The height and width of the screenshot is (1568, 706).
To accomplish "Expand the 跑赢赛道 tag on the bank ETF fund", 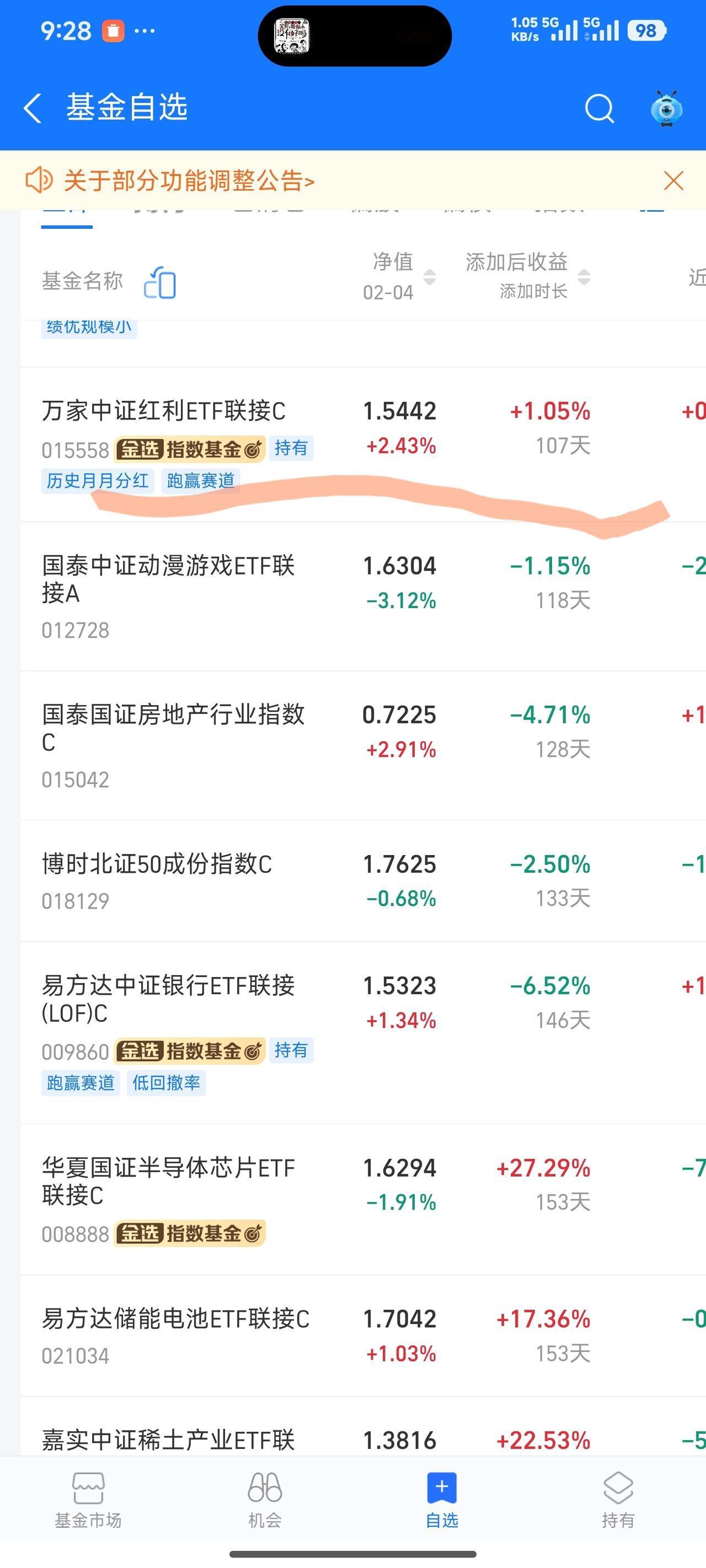I will tap(81, 1083).
